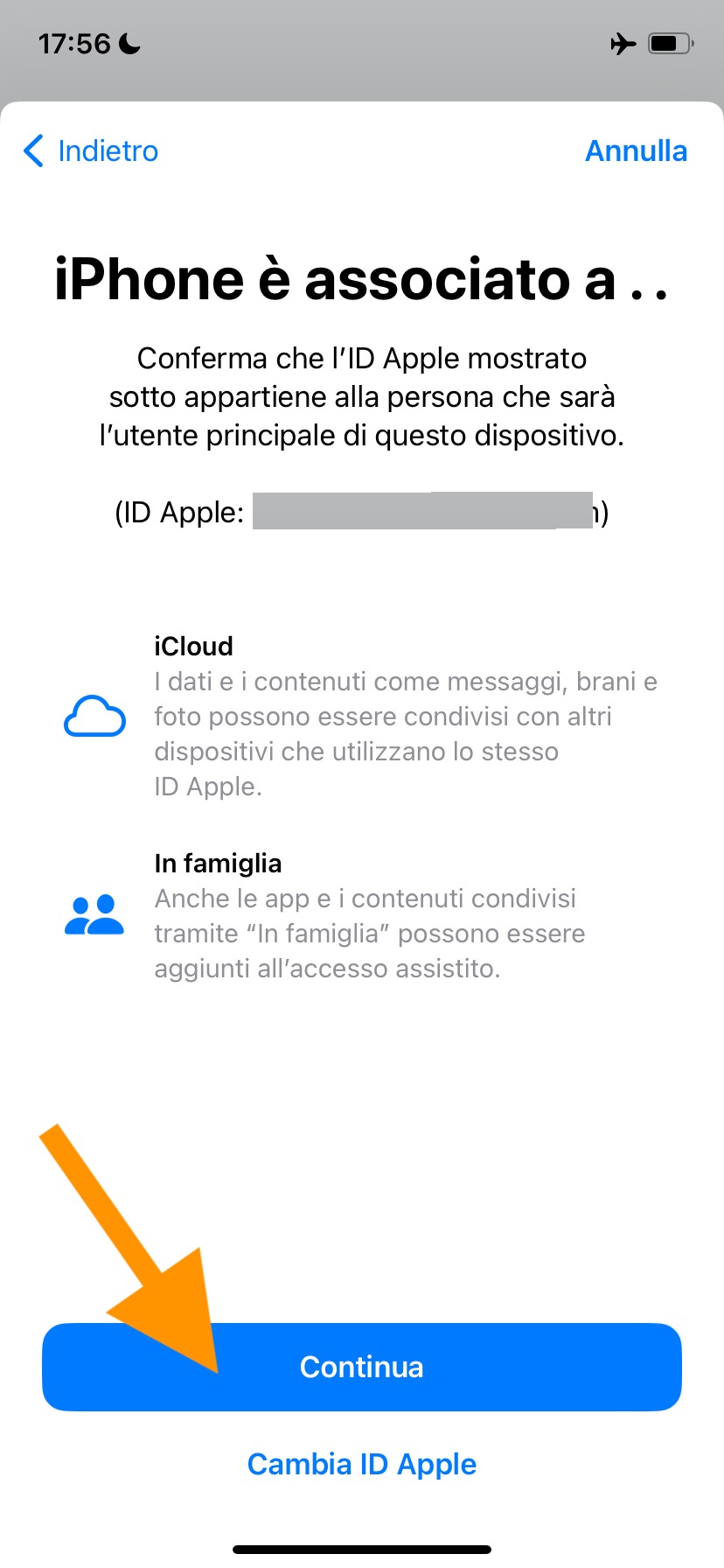Select Cambia ID Apple
Viewport: 724px width, 1568px height.
[x=362, y=1464]
